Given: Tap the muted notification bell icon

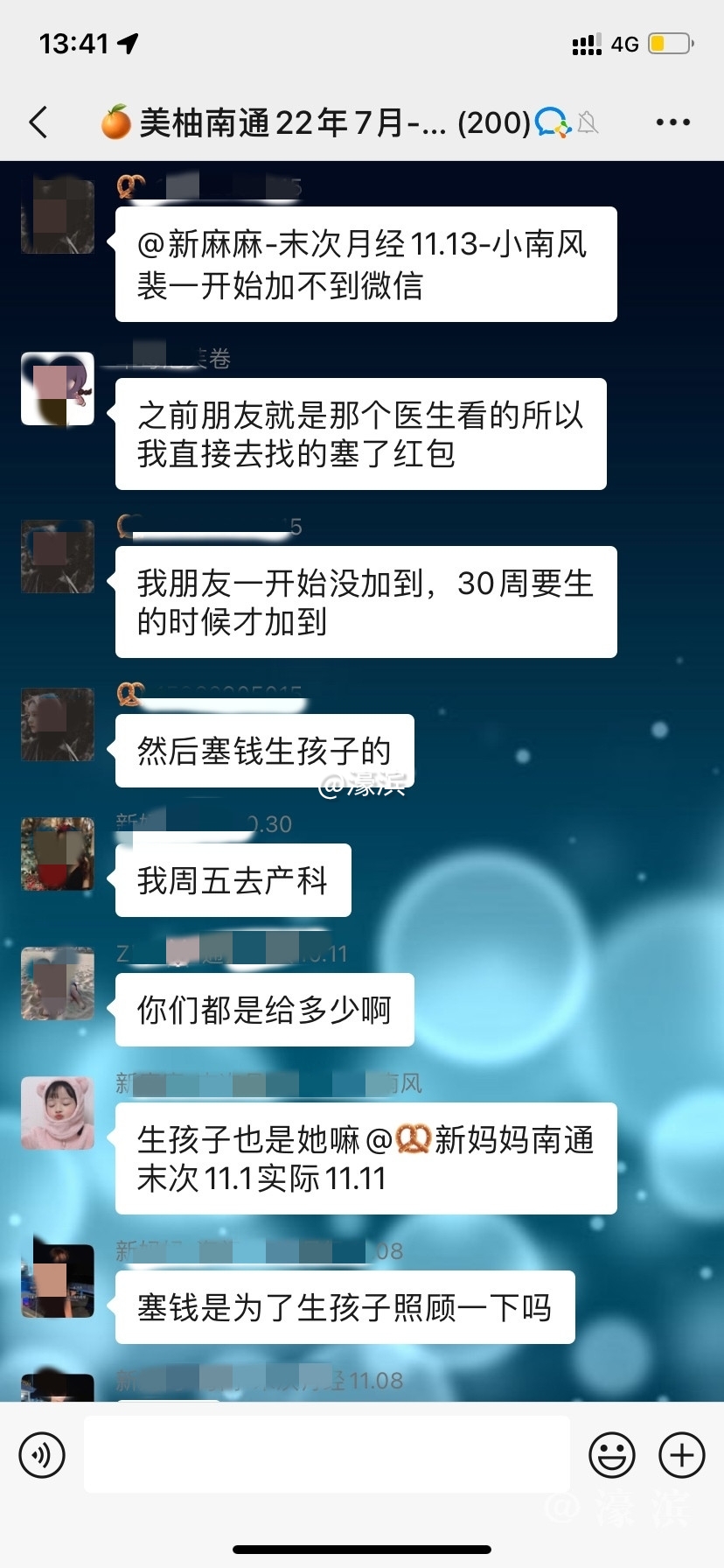Looking at the screenshot, I should [588, 123].
